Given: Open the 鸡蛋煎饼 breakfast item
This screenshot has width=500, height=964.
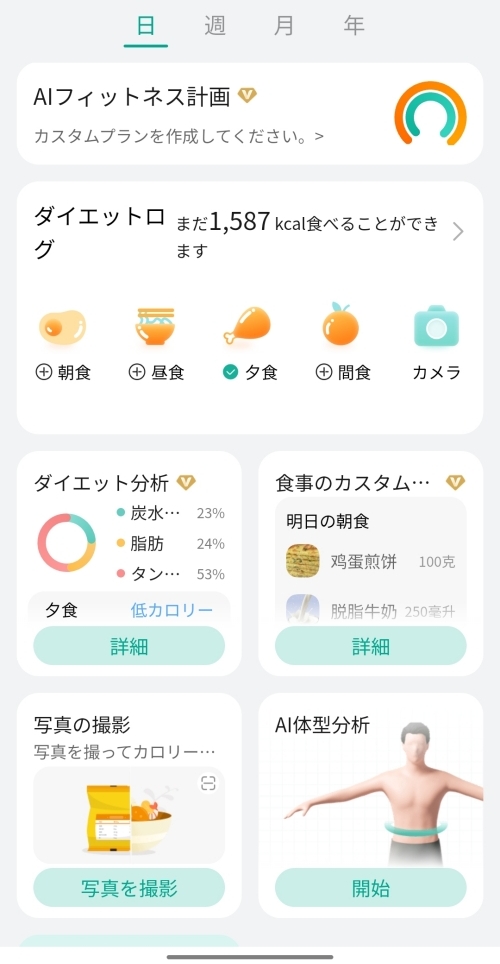Looking at the screenshot, I should [x=371, y=561].
